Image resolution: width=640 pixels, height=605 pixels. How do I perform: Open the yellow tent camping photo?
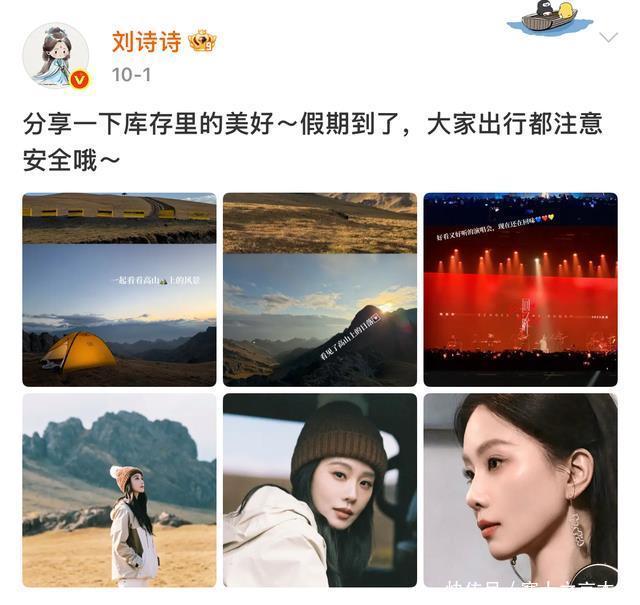pyautogui.click(x=119, y=289)
